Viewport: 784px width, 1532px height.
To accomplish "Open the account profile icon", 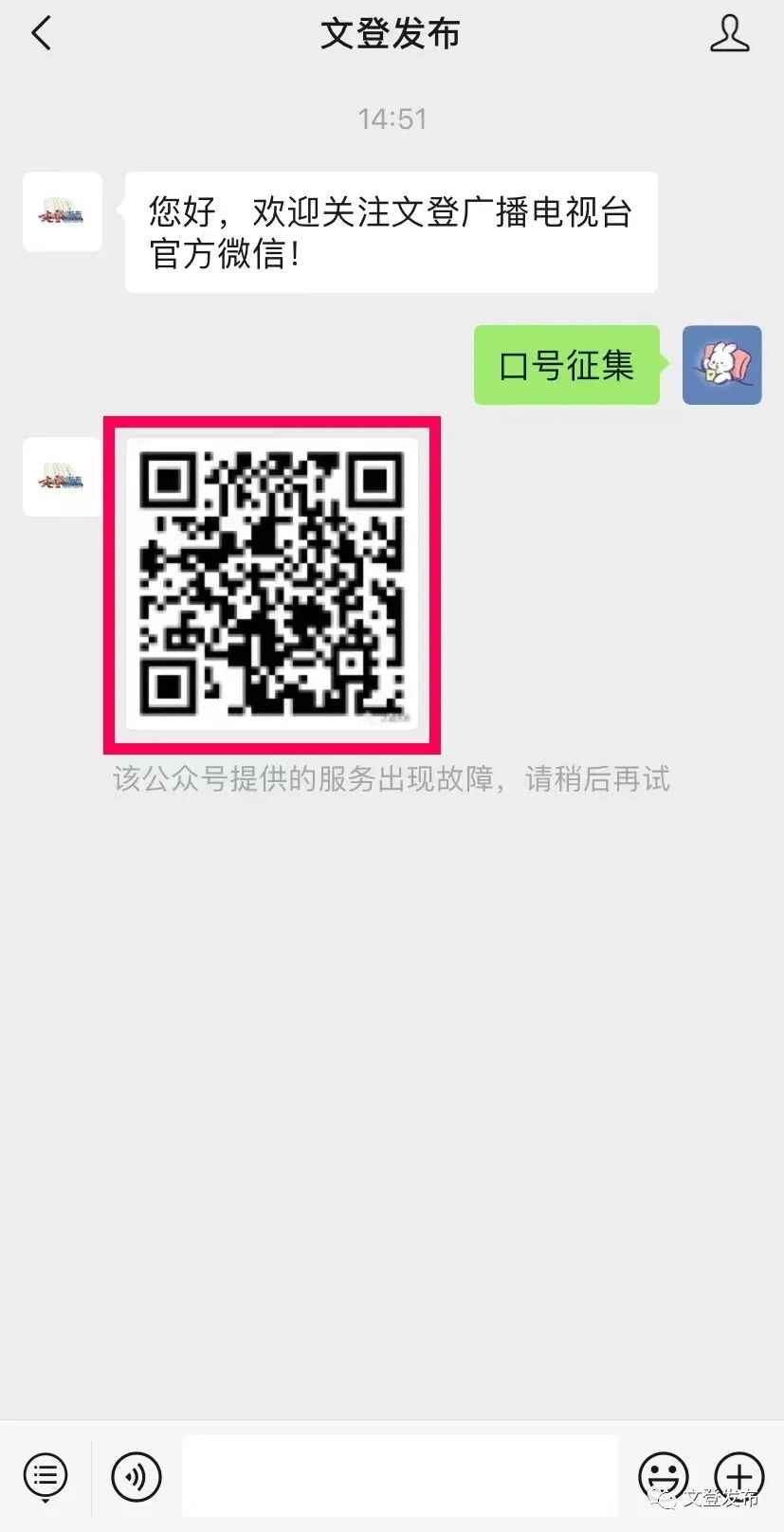I will click(729, 34).
